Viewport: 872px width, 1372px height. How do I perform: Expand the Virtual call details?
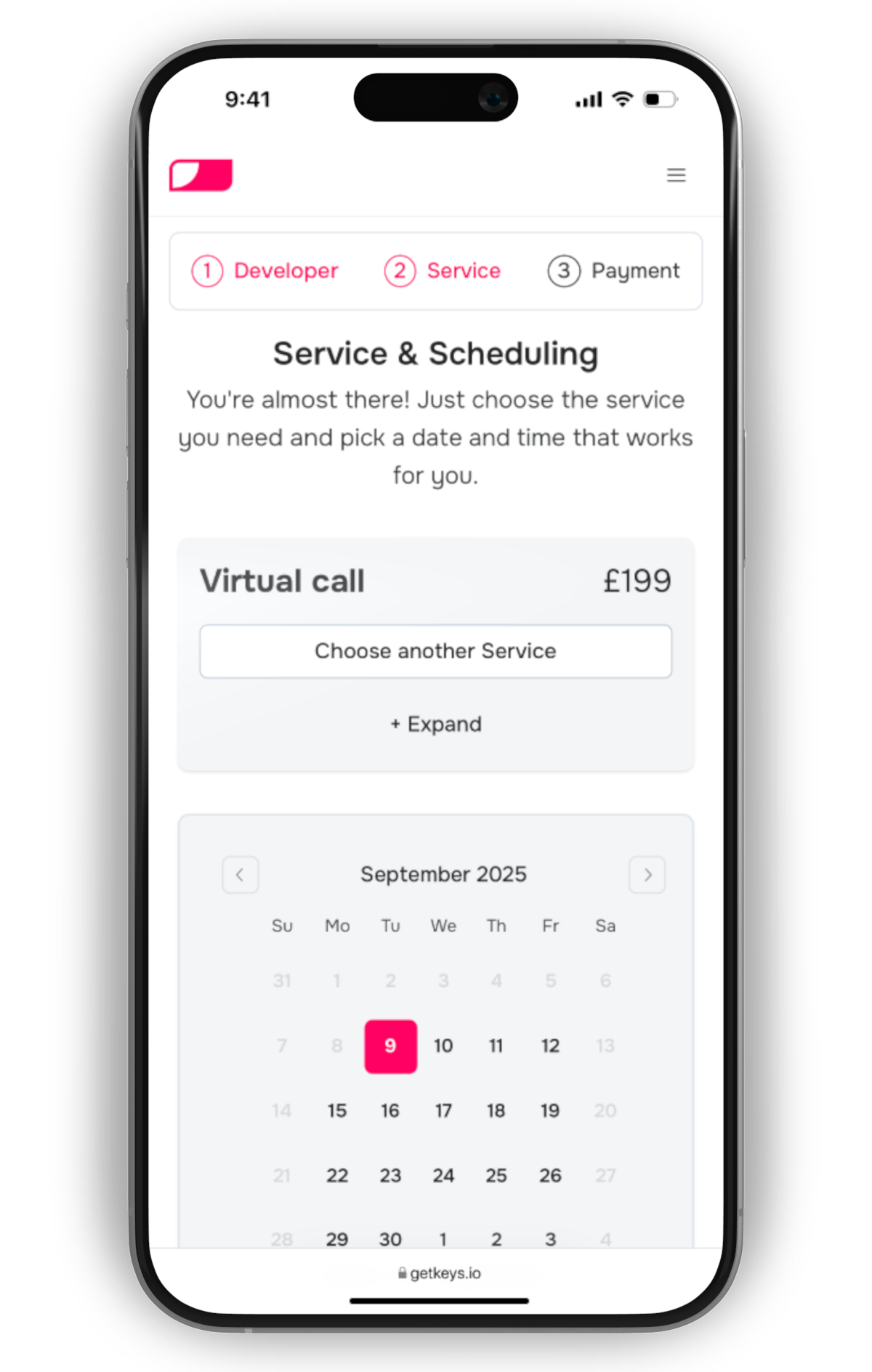pyautogui.click(x=435, y=724)
